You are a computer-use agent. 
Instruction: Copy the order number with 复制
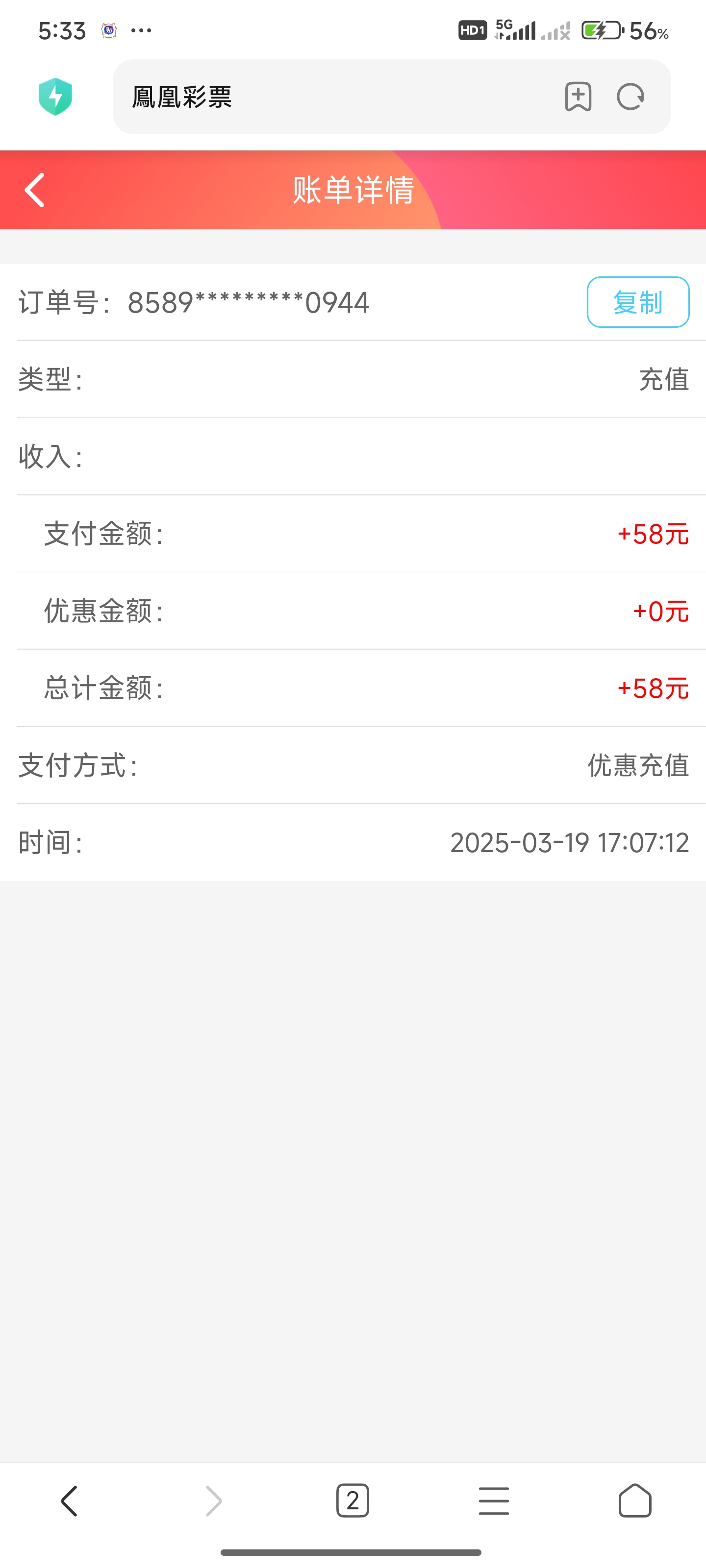pyautogui.click(x=637, y=302)
